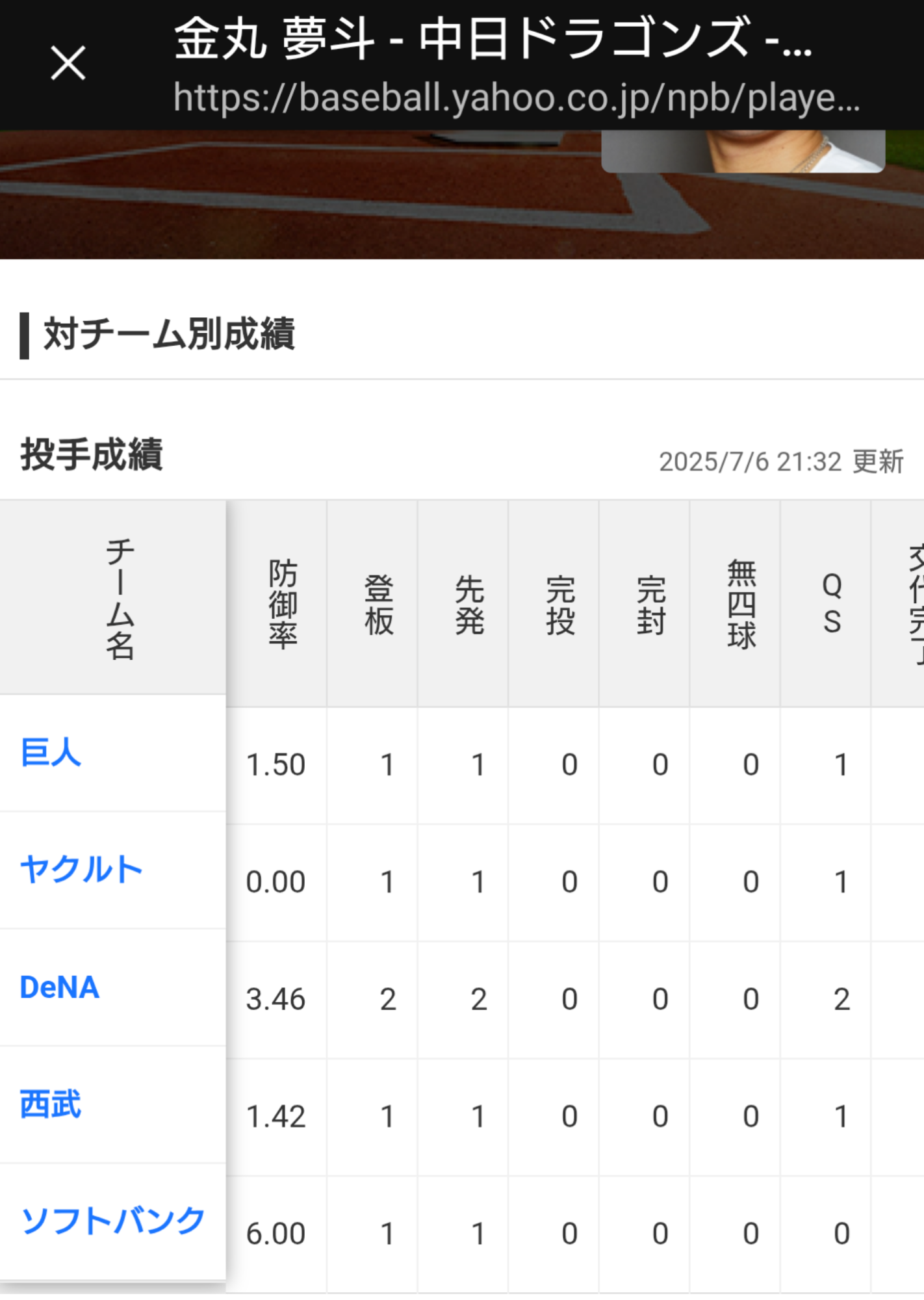Image resolution: width=924 pixels, height=1300 pixels.
Task: Tap the page URL in the header
Action: pyautogui.click(x=517, y=98)
